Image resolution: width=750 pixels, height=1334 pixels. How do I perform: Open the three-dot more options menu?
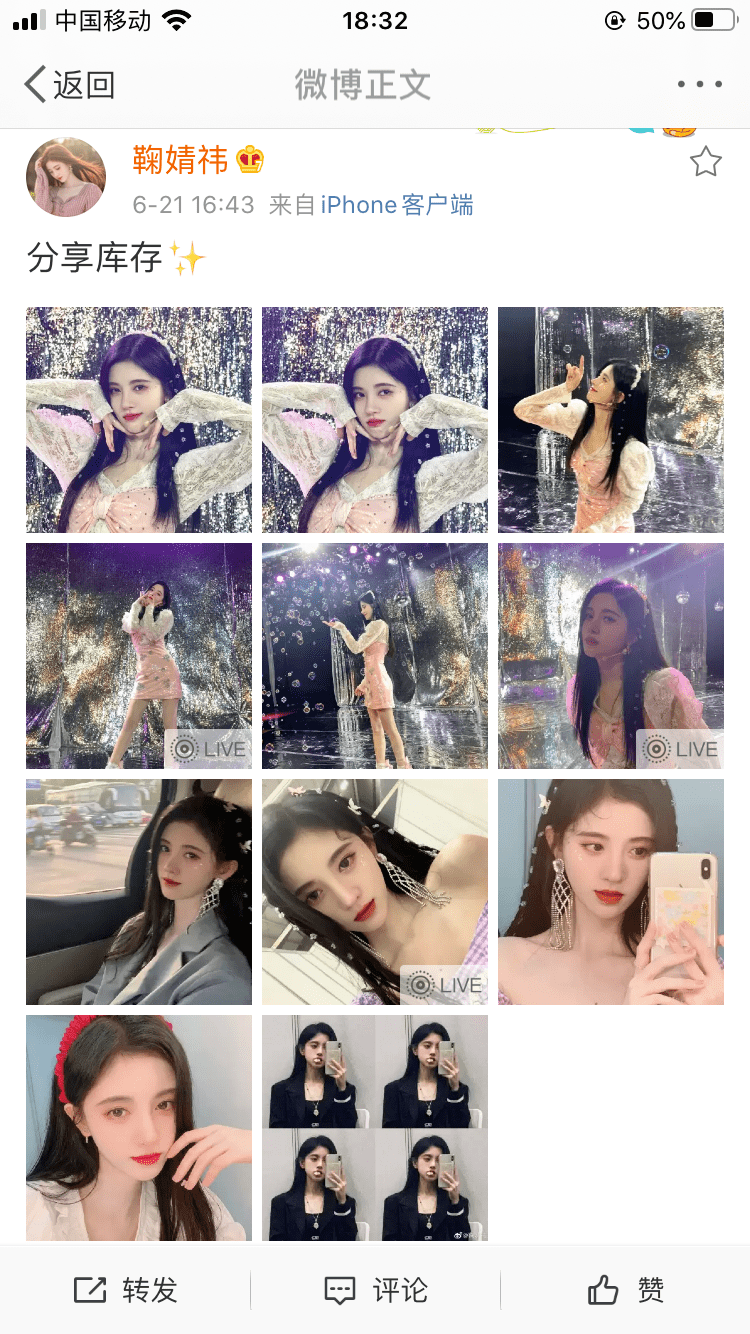pyautogui.click(x=699, y=85)
